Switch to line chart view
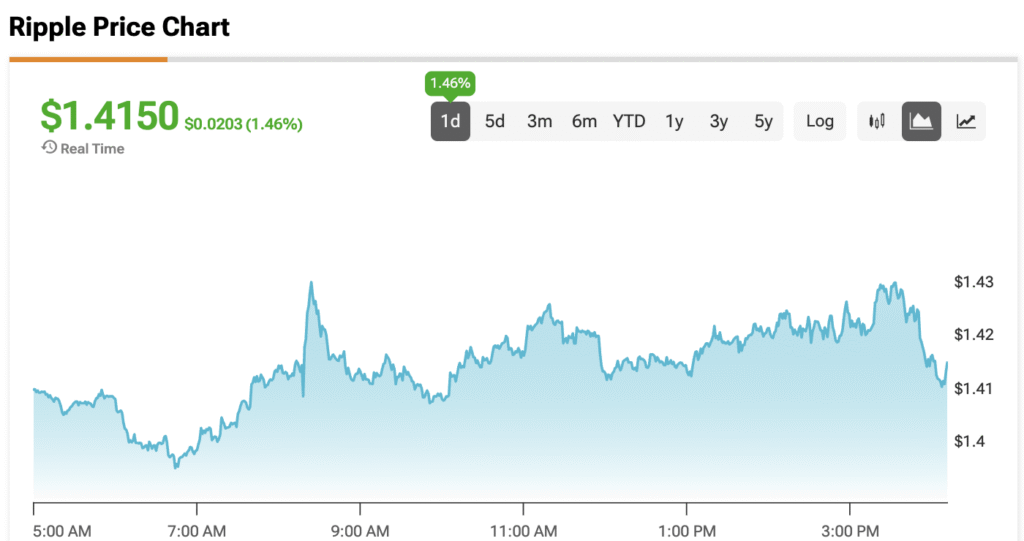Screen dimensions: 1024x541 click(966, 121)
